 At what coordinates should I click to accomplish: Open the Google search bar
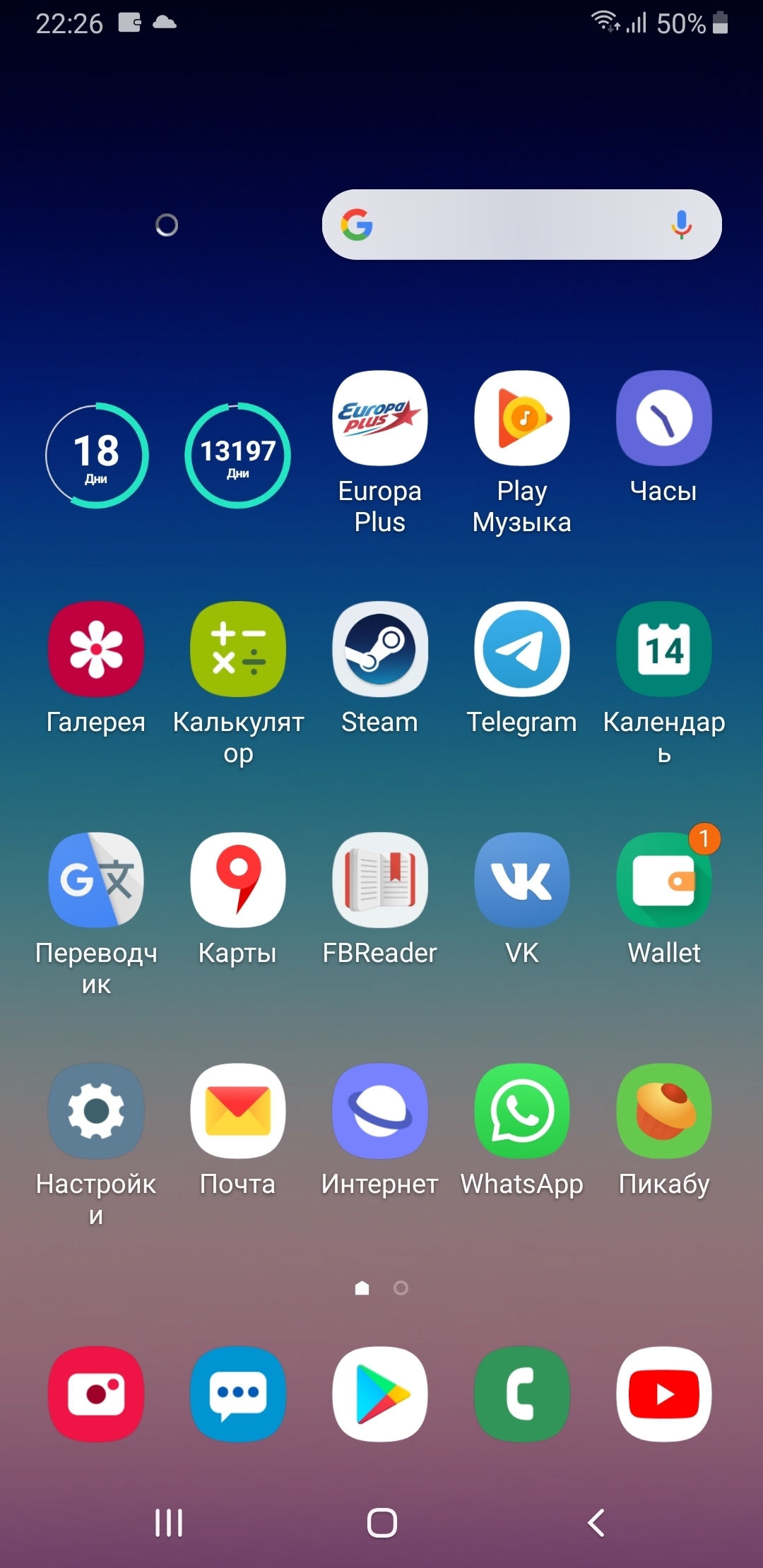point(521,225)
